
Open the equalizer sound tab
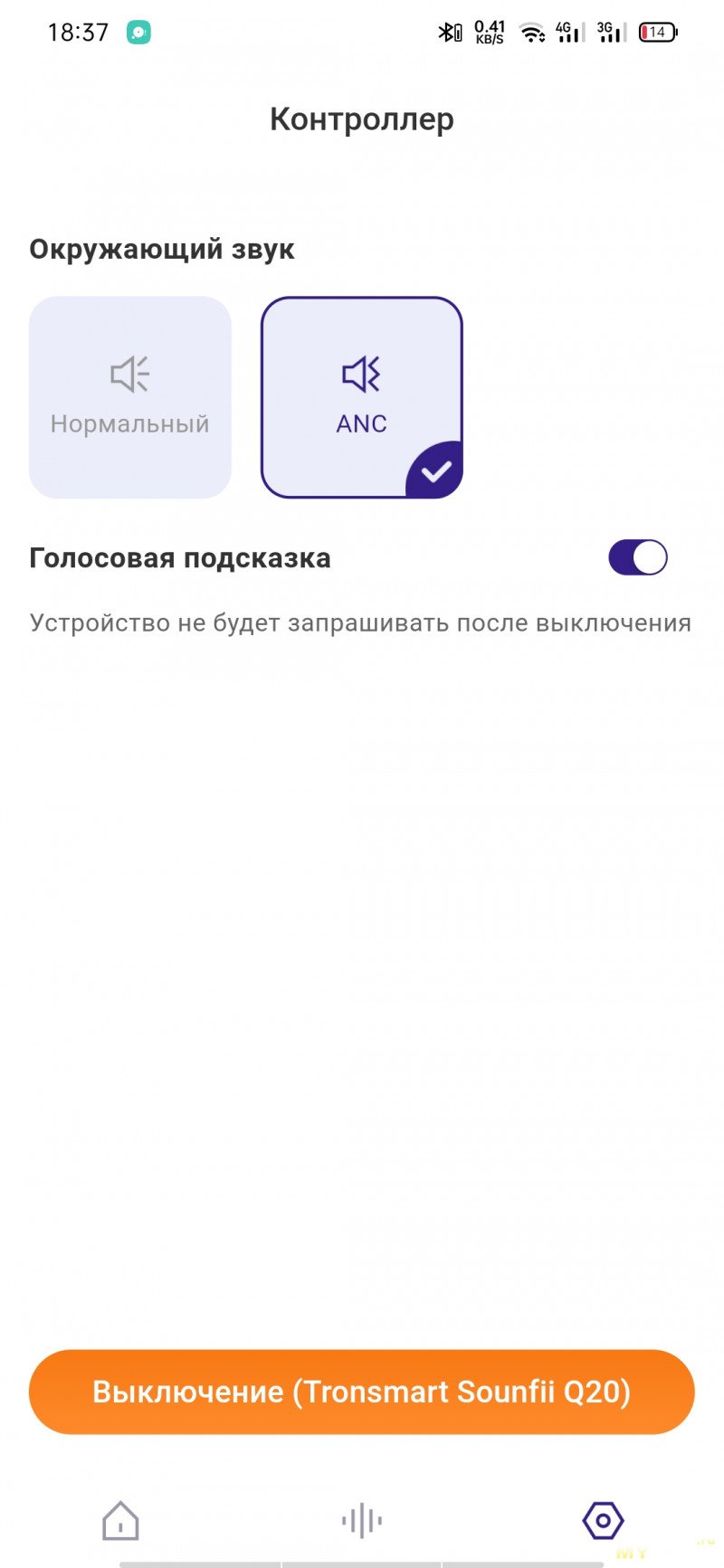[x=362, y=1521]
